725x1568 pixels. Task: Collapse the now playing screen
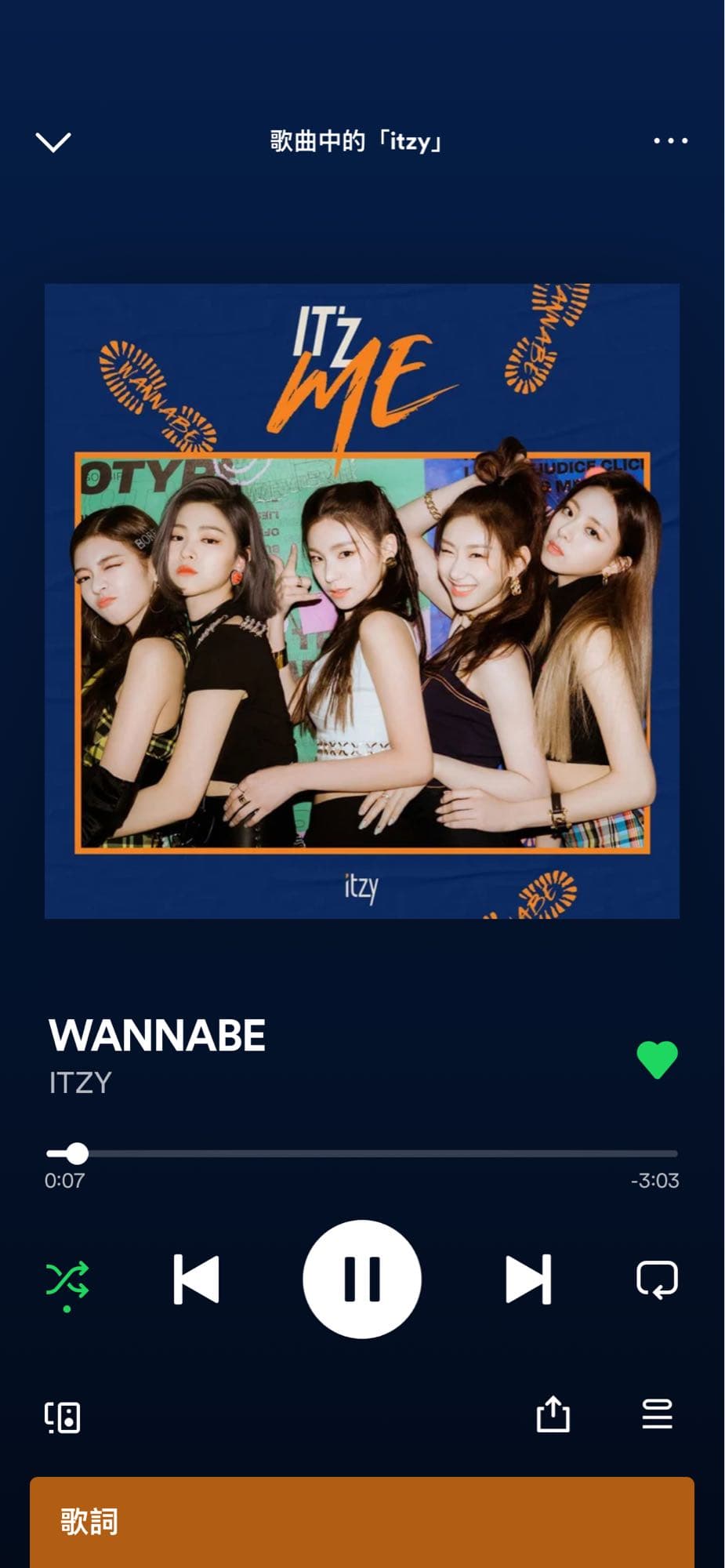(x=53, y=142)
